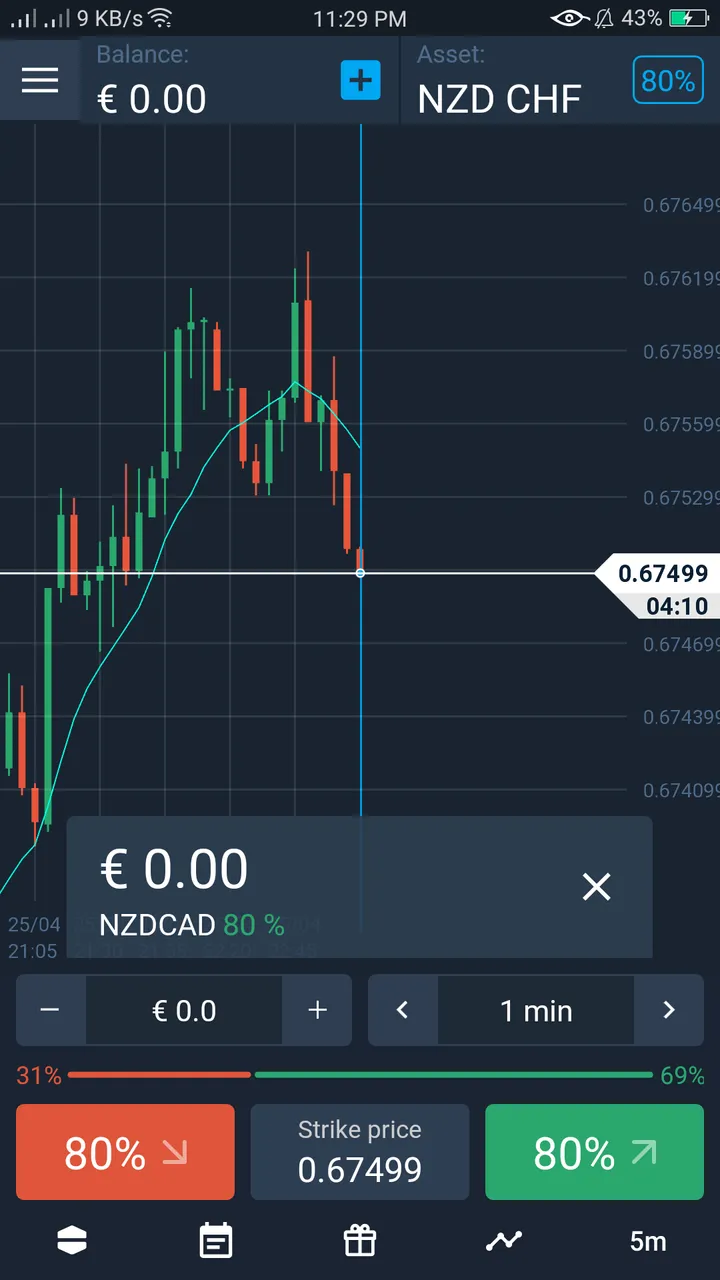
Task: Place a green 80% up trade
Action: 594,1152
